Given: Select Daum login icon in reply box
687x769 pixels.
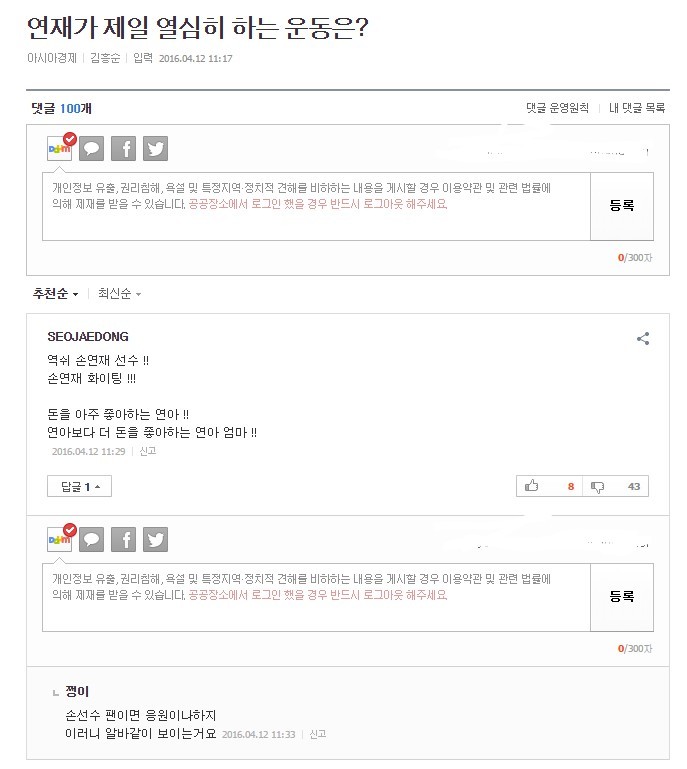Looking at the screenshot, I should pos(60,540).
